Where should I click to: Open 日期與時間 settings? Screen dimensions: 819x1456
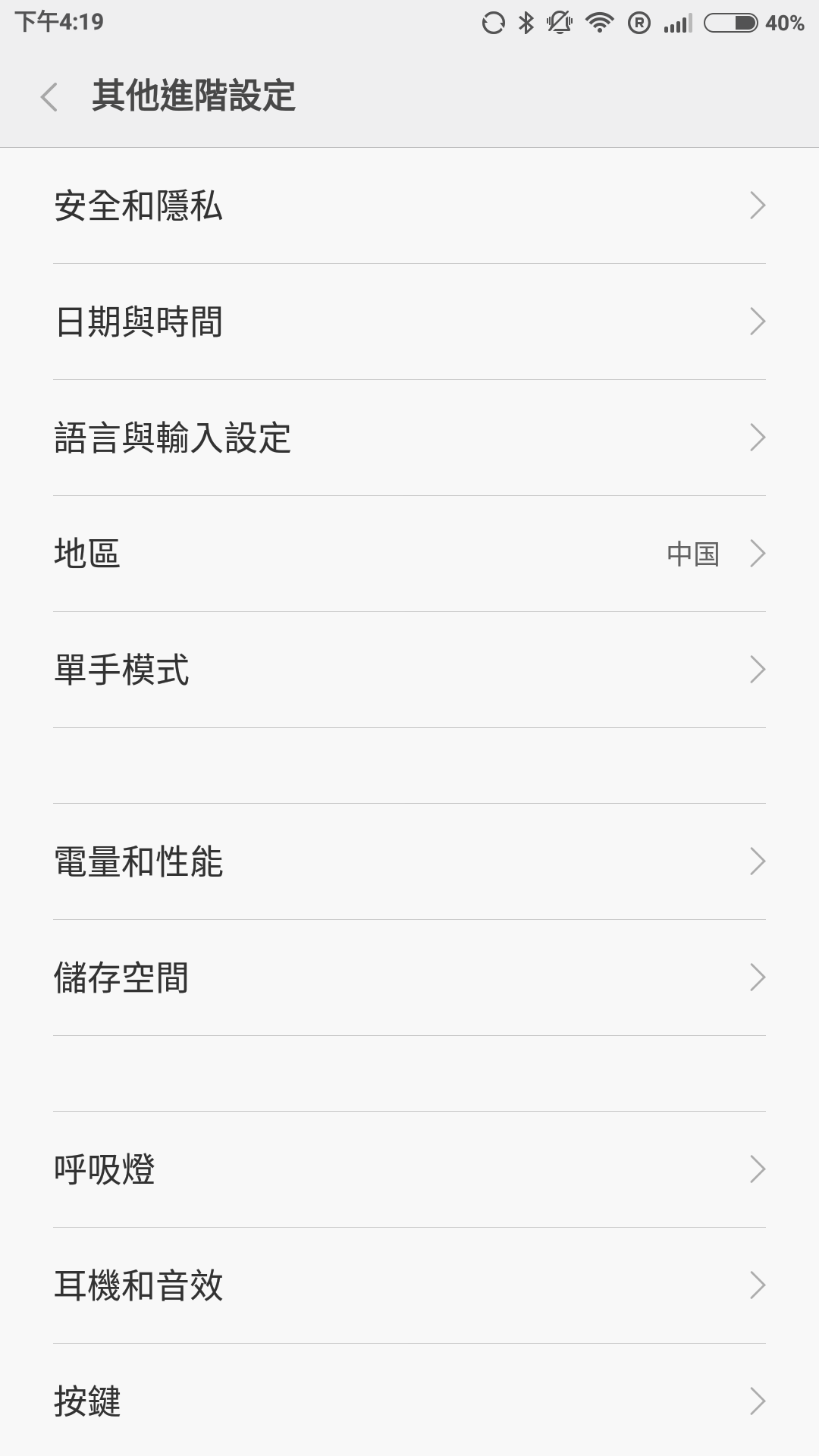pyautogui.click(x=409, y=322)
